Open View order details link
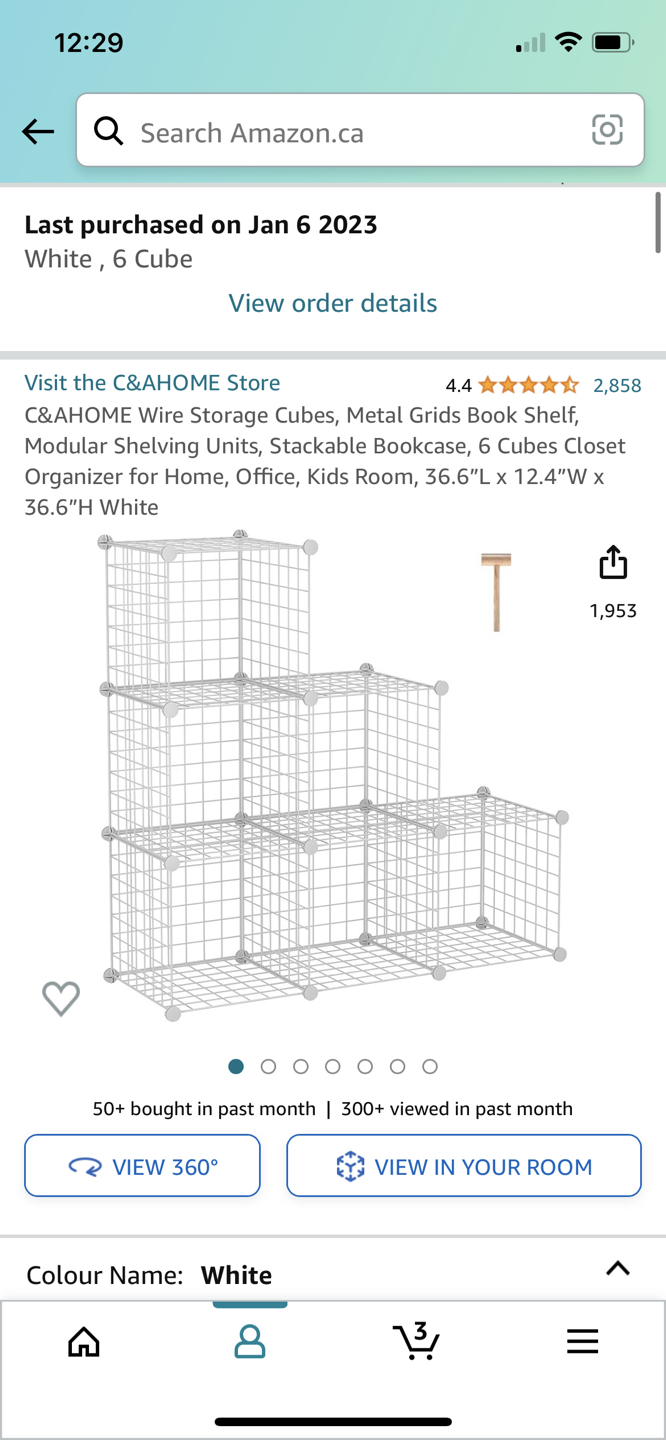Viewport: 666px width, 1440px height. tap(332, 303)
